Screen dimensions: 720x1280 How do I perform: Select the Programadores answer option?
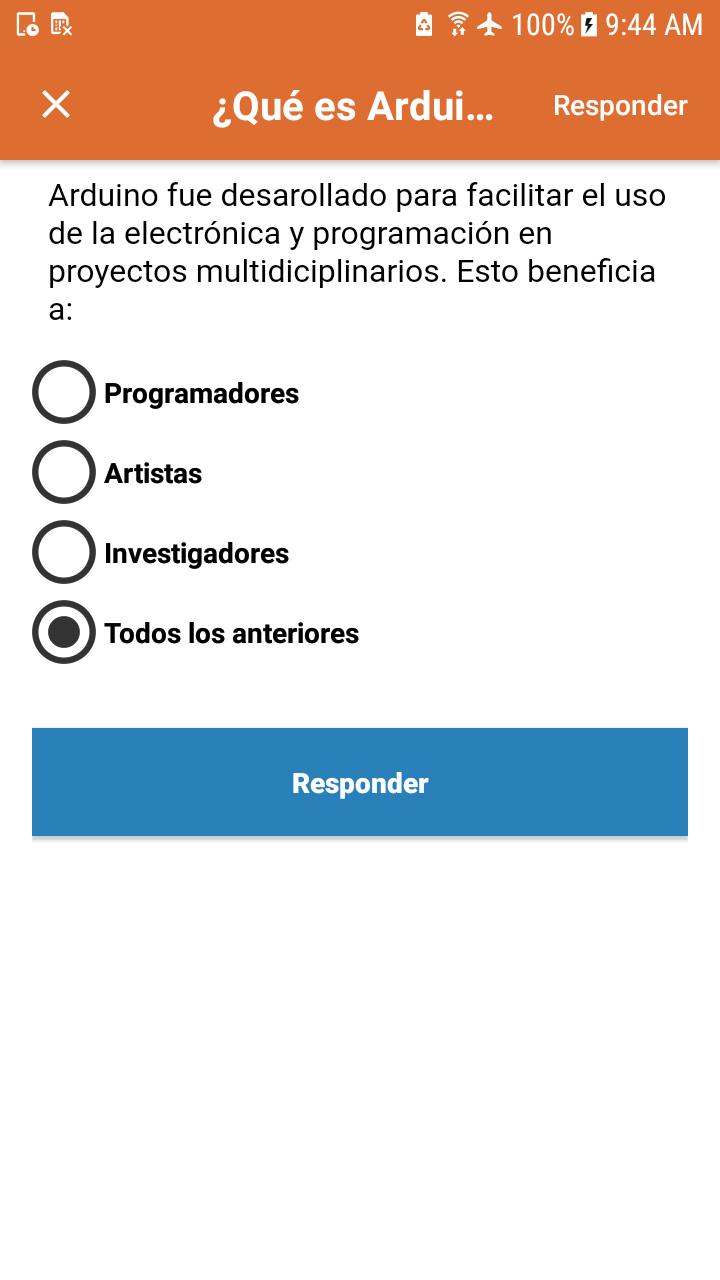[64, 393]
